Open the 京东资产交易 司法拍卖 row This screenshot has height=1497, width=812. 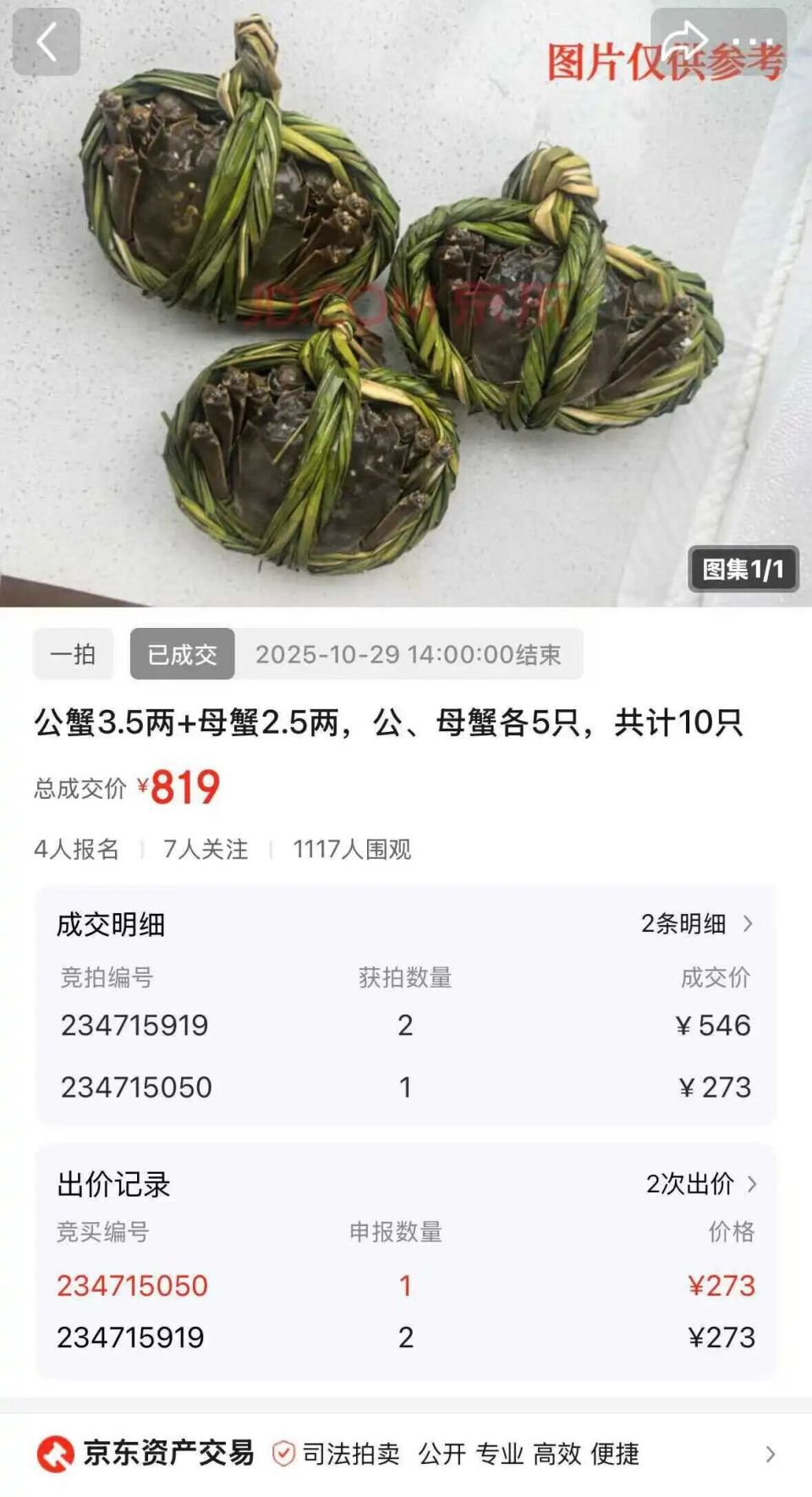pyautogui.click(x=406, y=1454)
